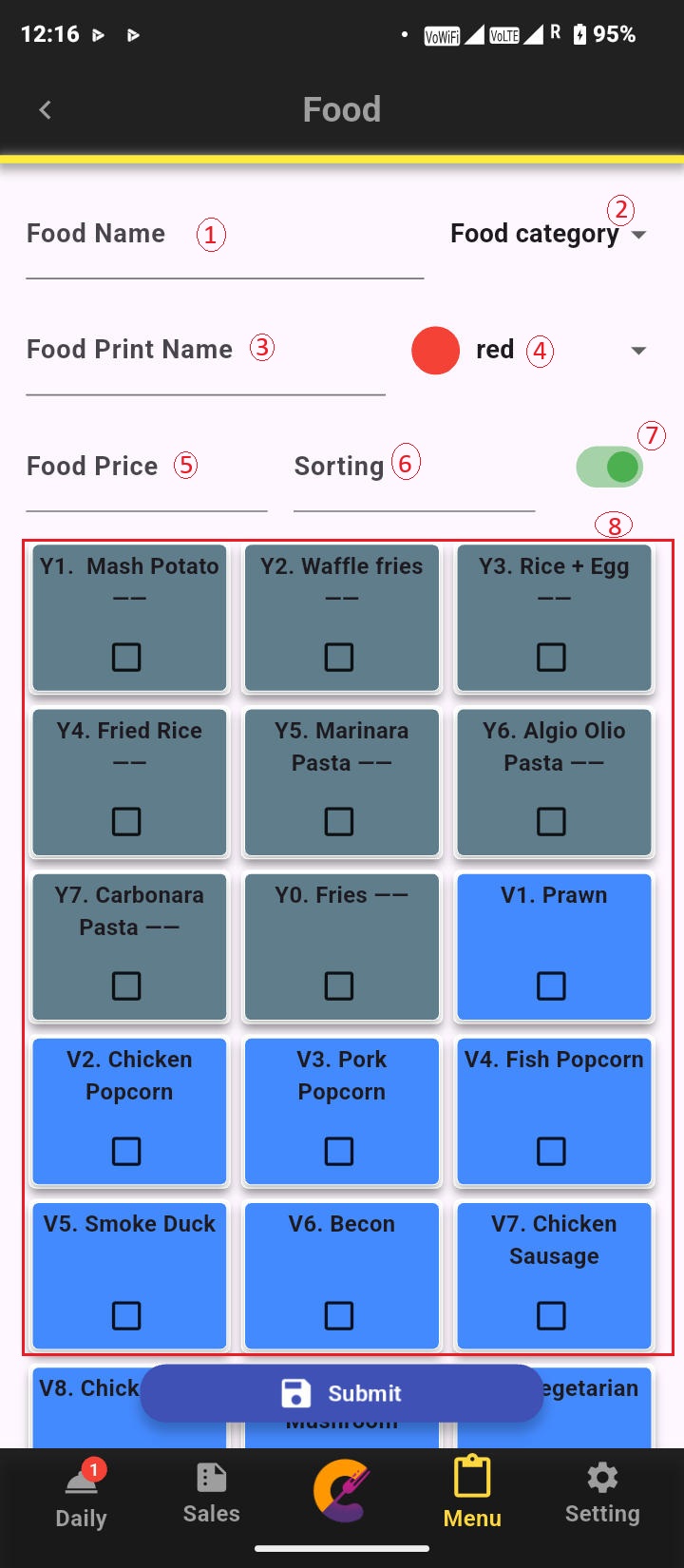The image size is (684, 1568).
Task: Focus the Food Print Name field
Action: [x=205, y=363]
